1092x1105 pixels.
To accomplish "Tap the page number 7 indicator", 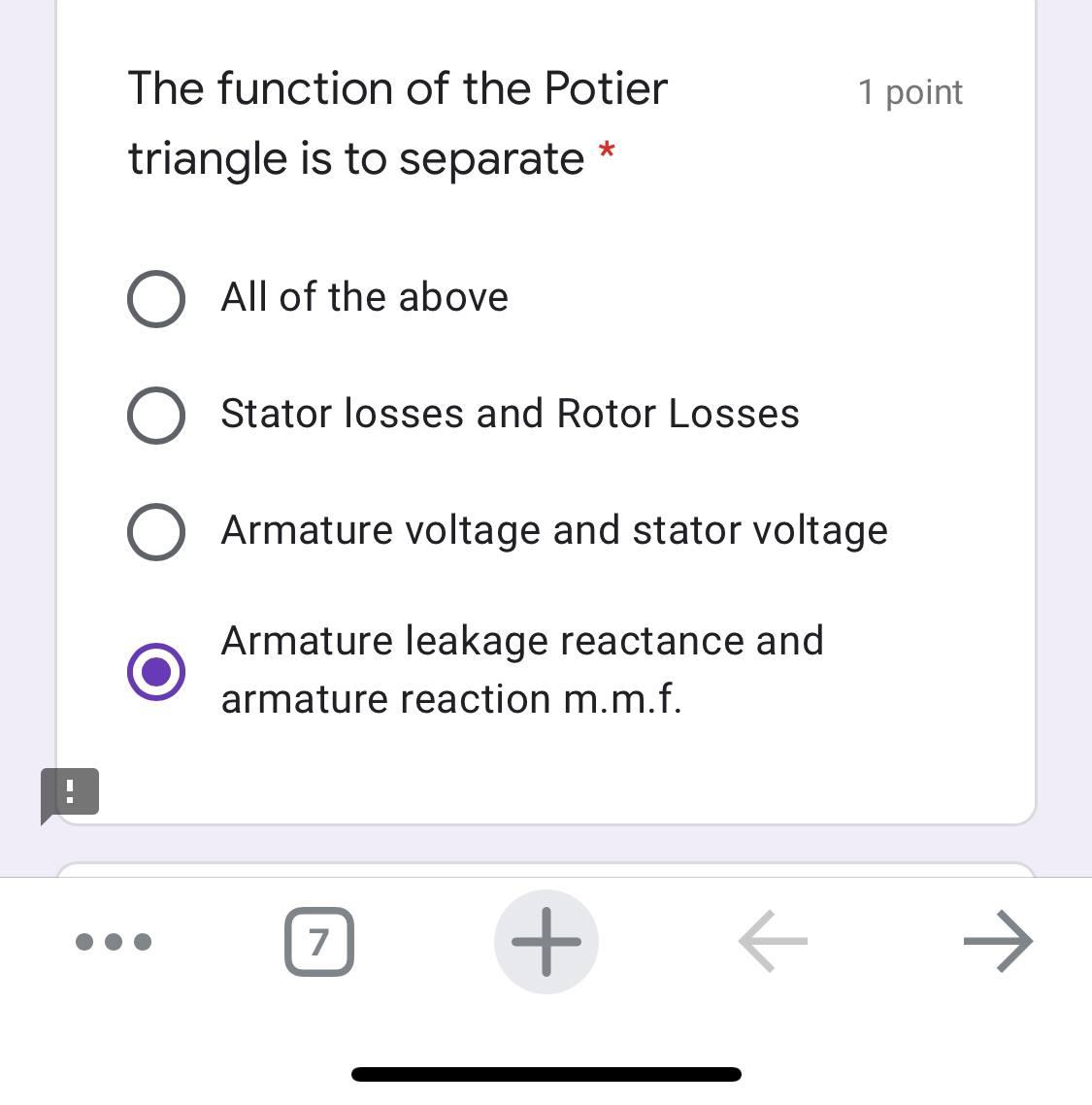I will coord(317,941).
